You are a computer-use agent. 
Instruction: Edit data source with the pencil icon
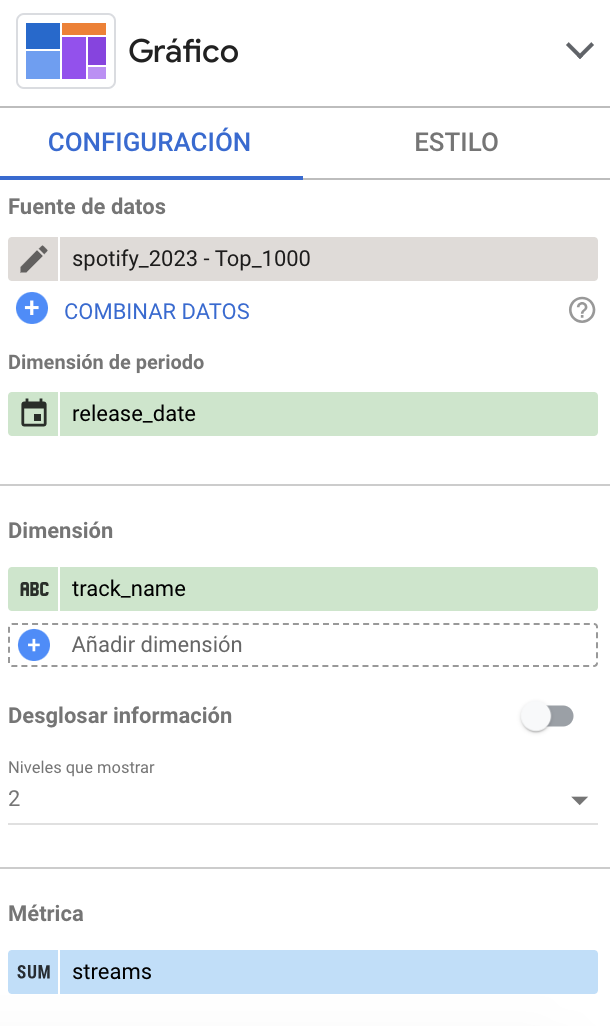pyautogui.click(x=33, y=259)
